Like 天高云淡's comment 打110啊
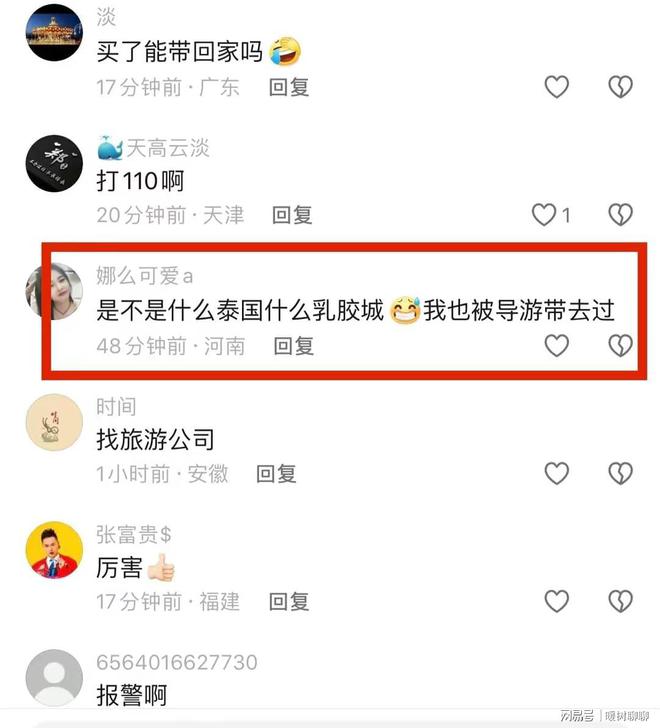This screenshot has width=660, height=728. 544,214
